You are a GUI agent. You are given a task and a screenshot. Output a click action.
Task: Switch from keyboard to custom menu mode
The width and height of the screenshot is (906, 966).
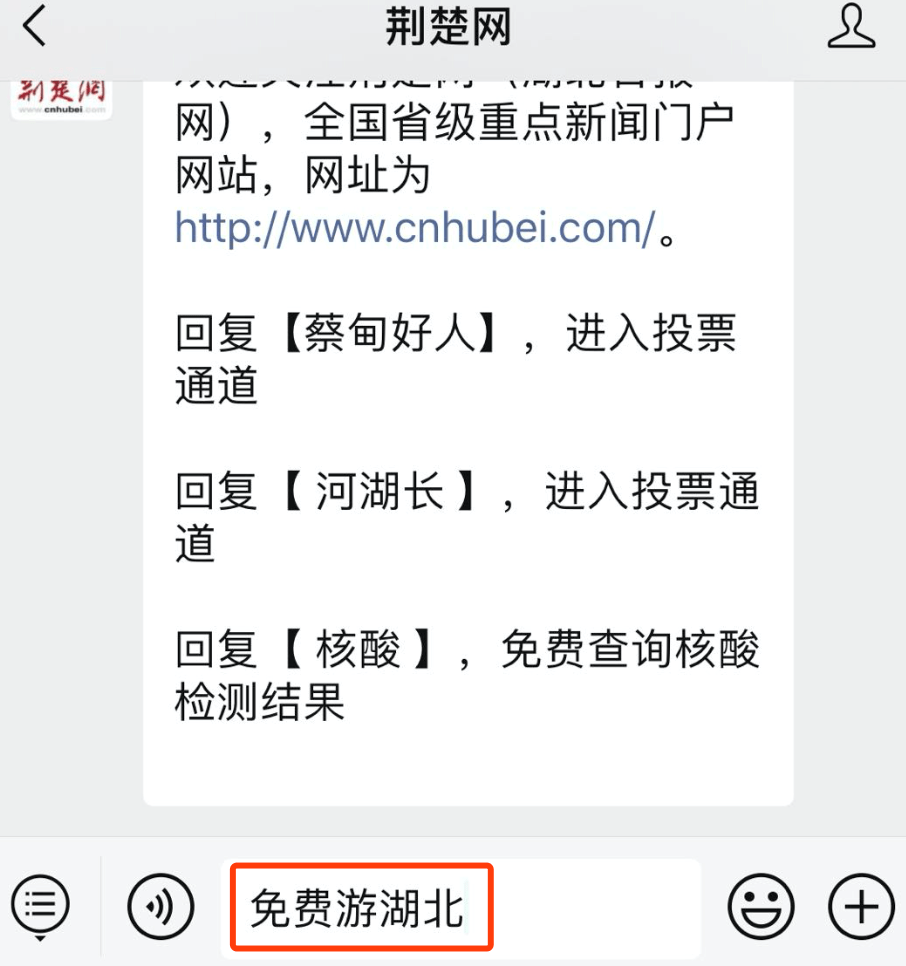point(40,907)
